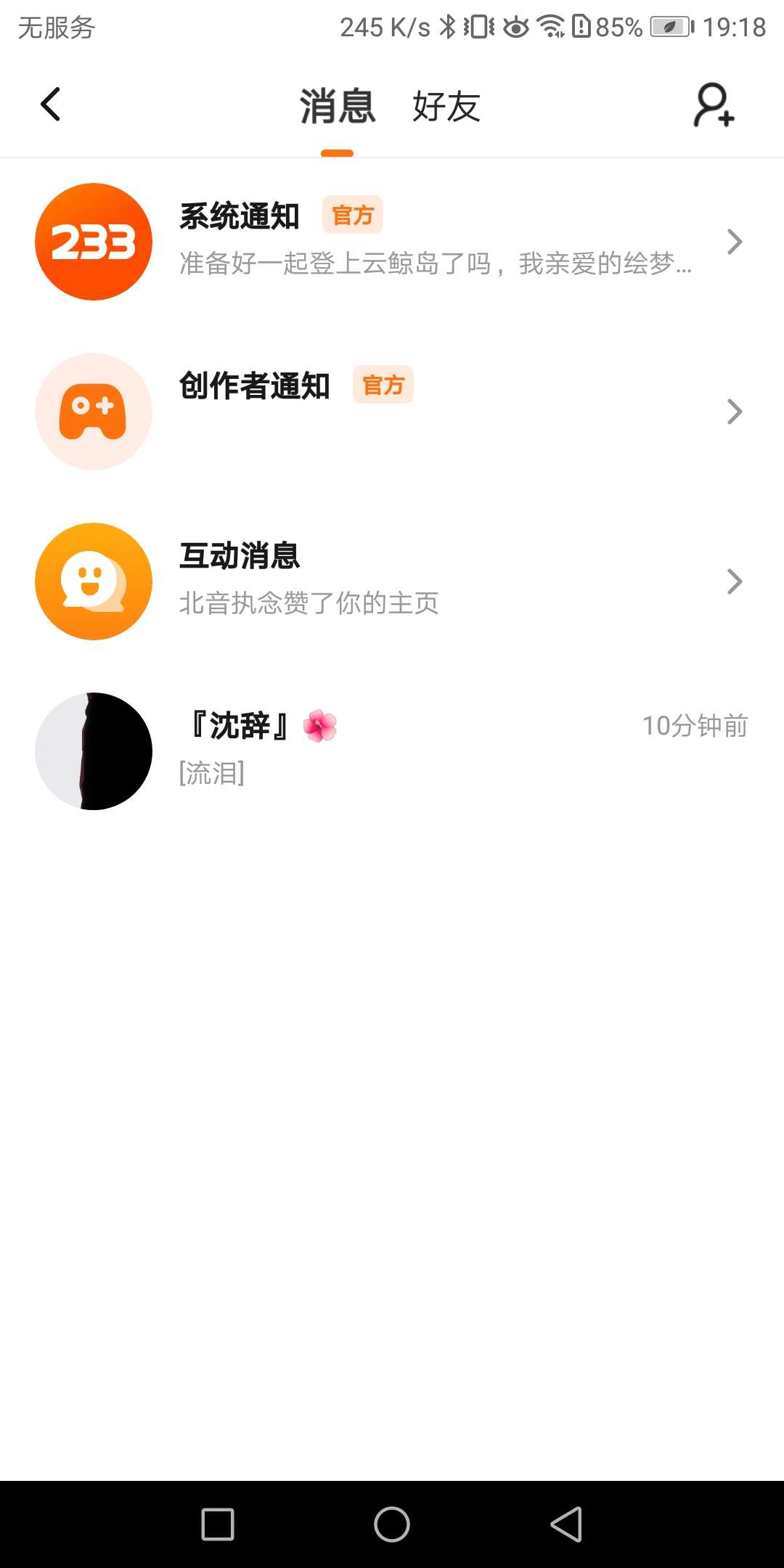This screenshot has height=1568, width=784.
Task: Tap the system home button
Action: (392, 1524)
